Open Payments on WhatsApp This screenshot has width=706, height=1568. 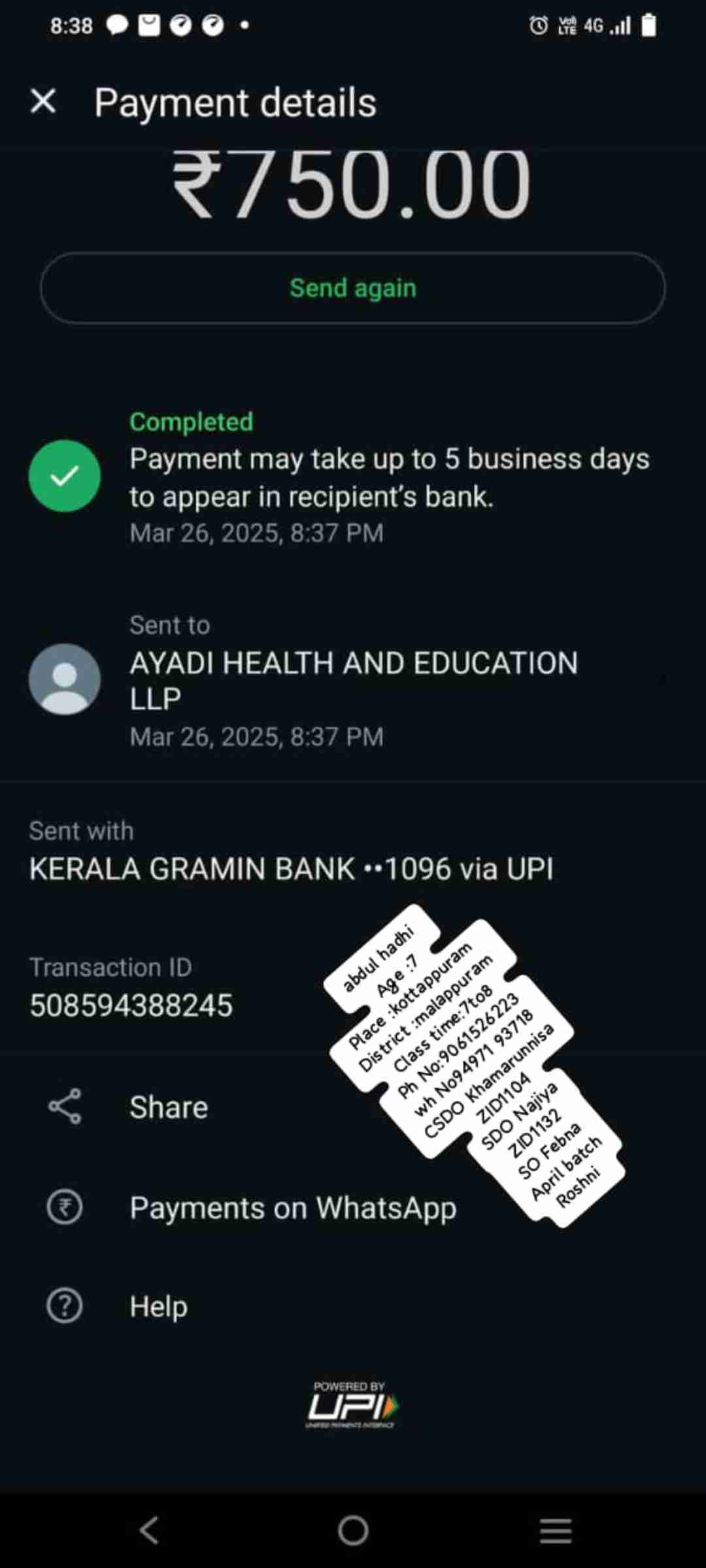point(292,1208)
